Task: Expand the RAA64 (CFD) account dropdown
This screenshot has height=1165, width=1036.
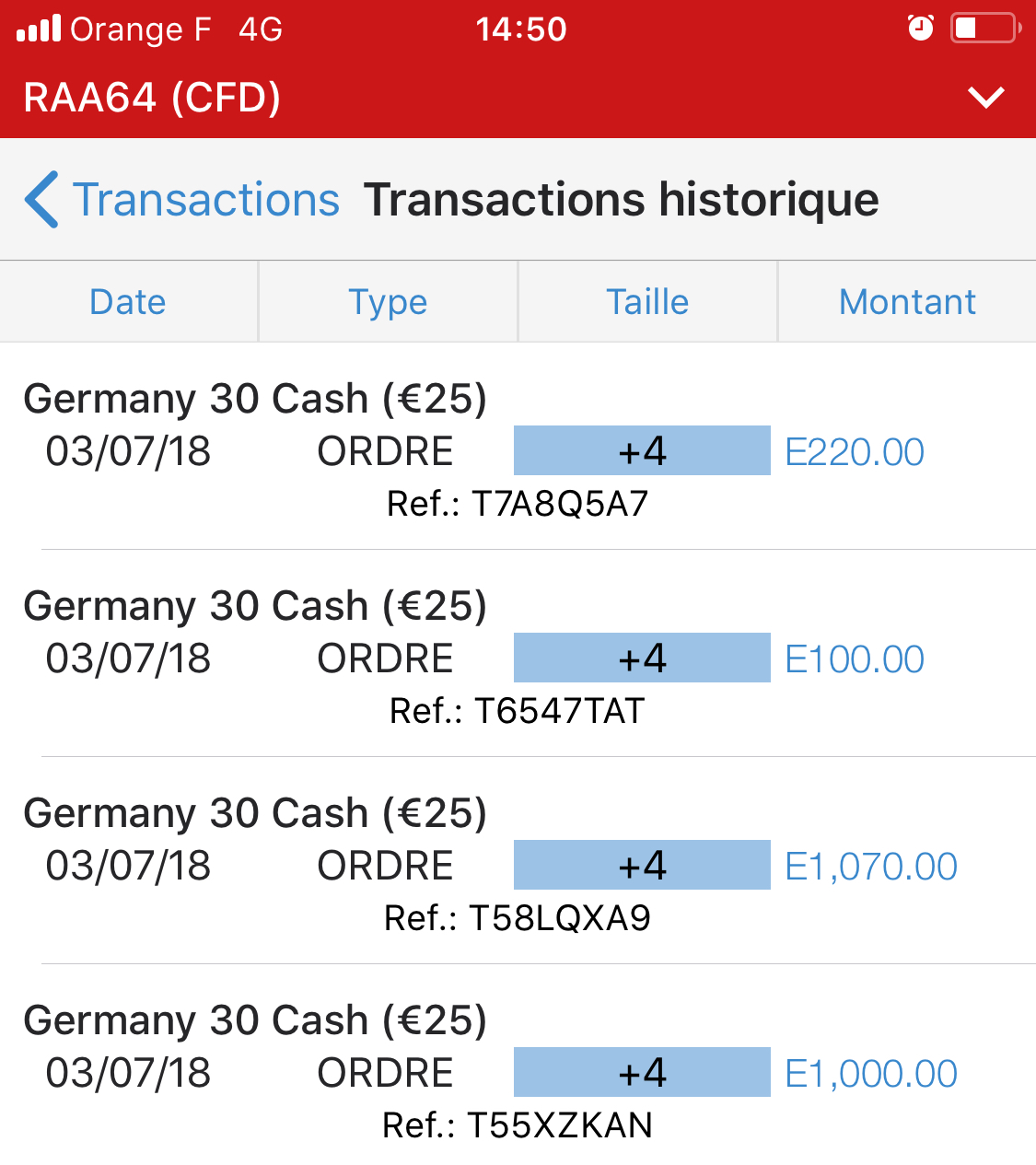Action: click(x=985, y=98)
